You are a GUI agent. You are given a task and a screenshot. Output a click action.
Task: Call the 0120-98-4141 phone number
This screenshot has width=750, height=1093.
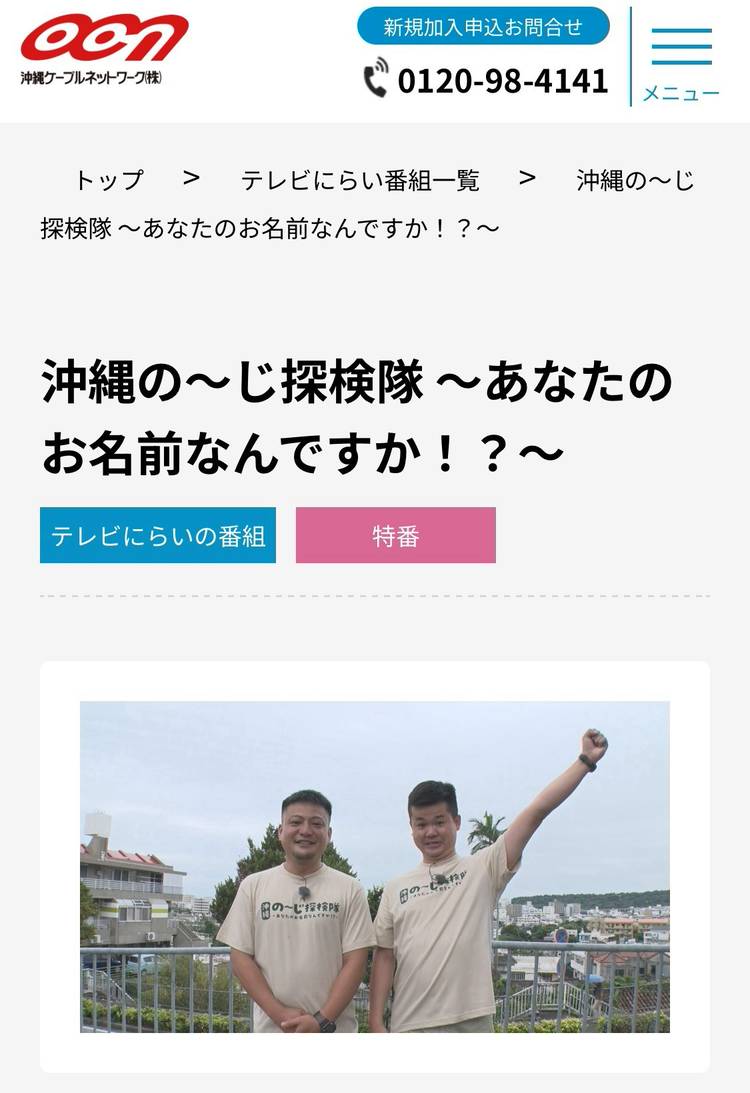click(x=486, y=80)
